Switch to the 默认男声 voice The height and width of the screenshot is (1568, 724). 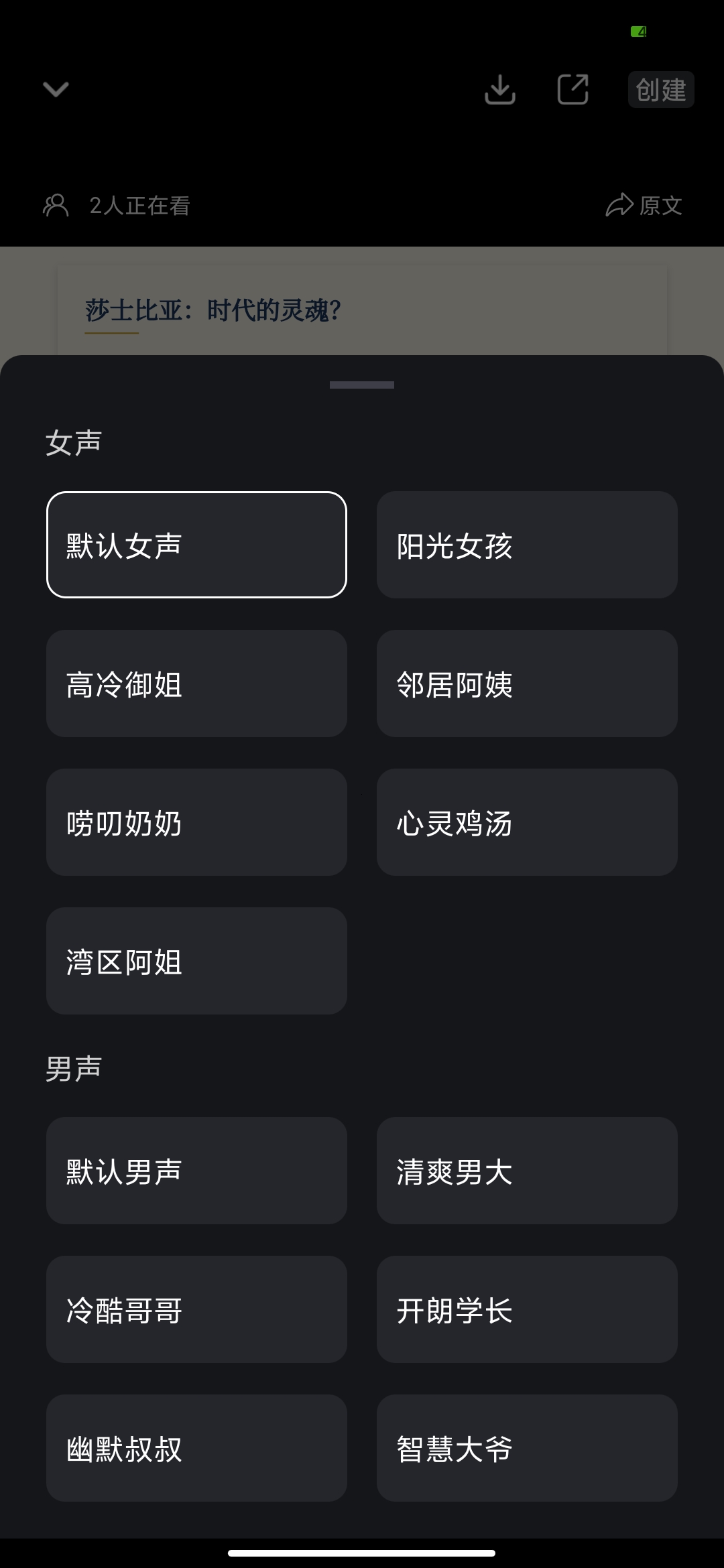click(196, 1171)
